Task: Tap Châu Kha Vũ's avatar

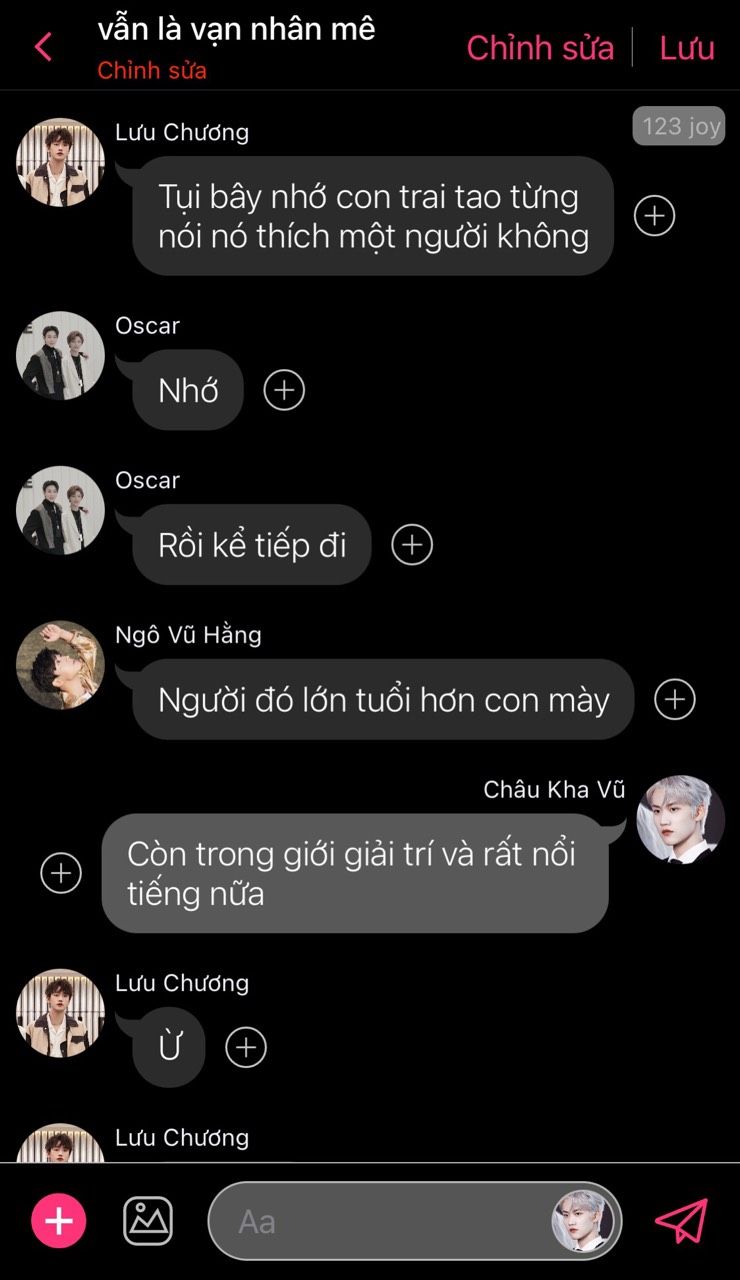Action: click(x=681, y=820)
